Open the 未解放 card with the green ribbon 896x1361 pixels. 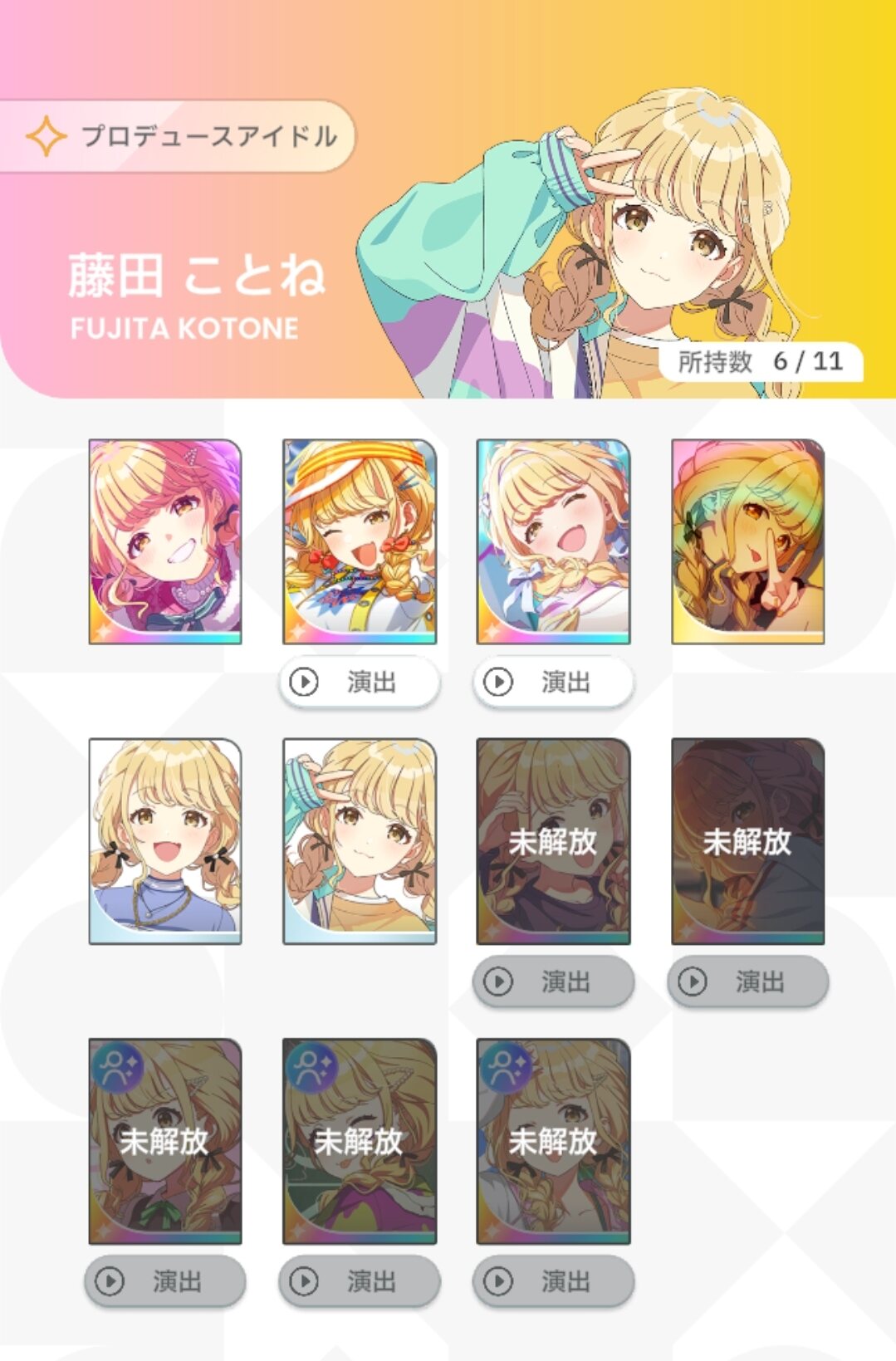coord(165,1141)
